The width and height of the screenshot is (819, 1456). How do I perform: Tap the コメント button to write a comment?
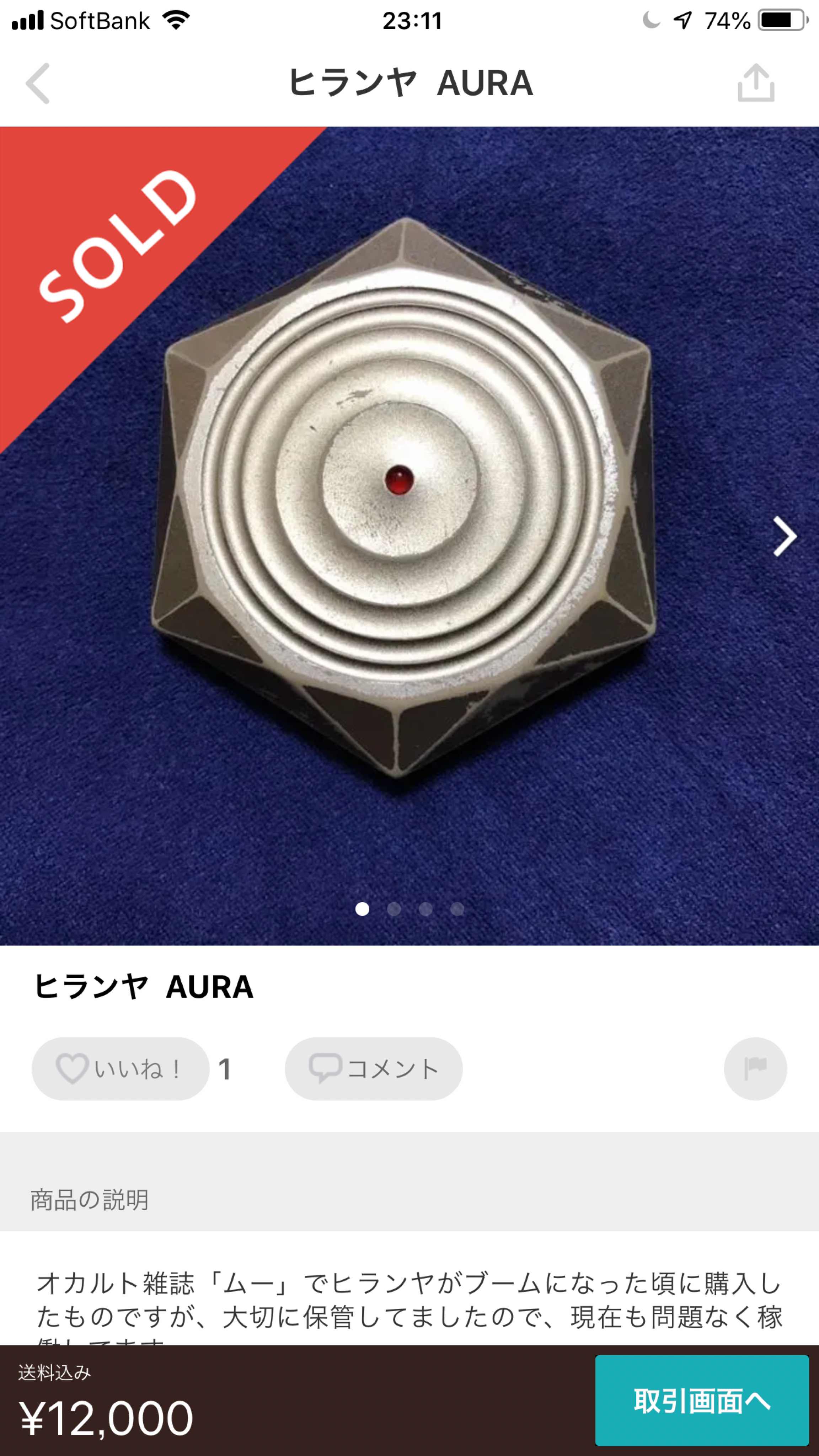tap(375, 1069)
